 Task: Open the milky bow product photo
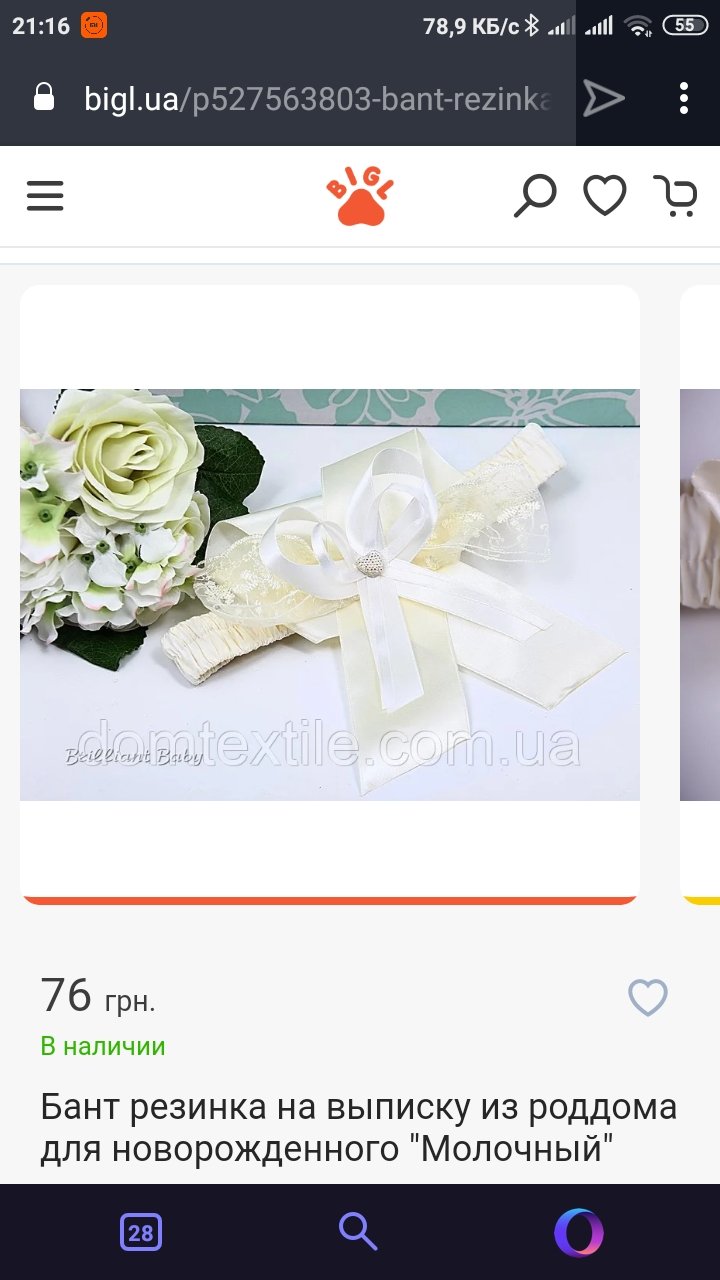tap(330, 595)
